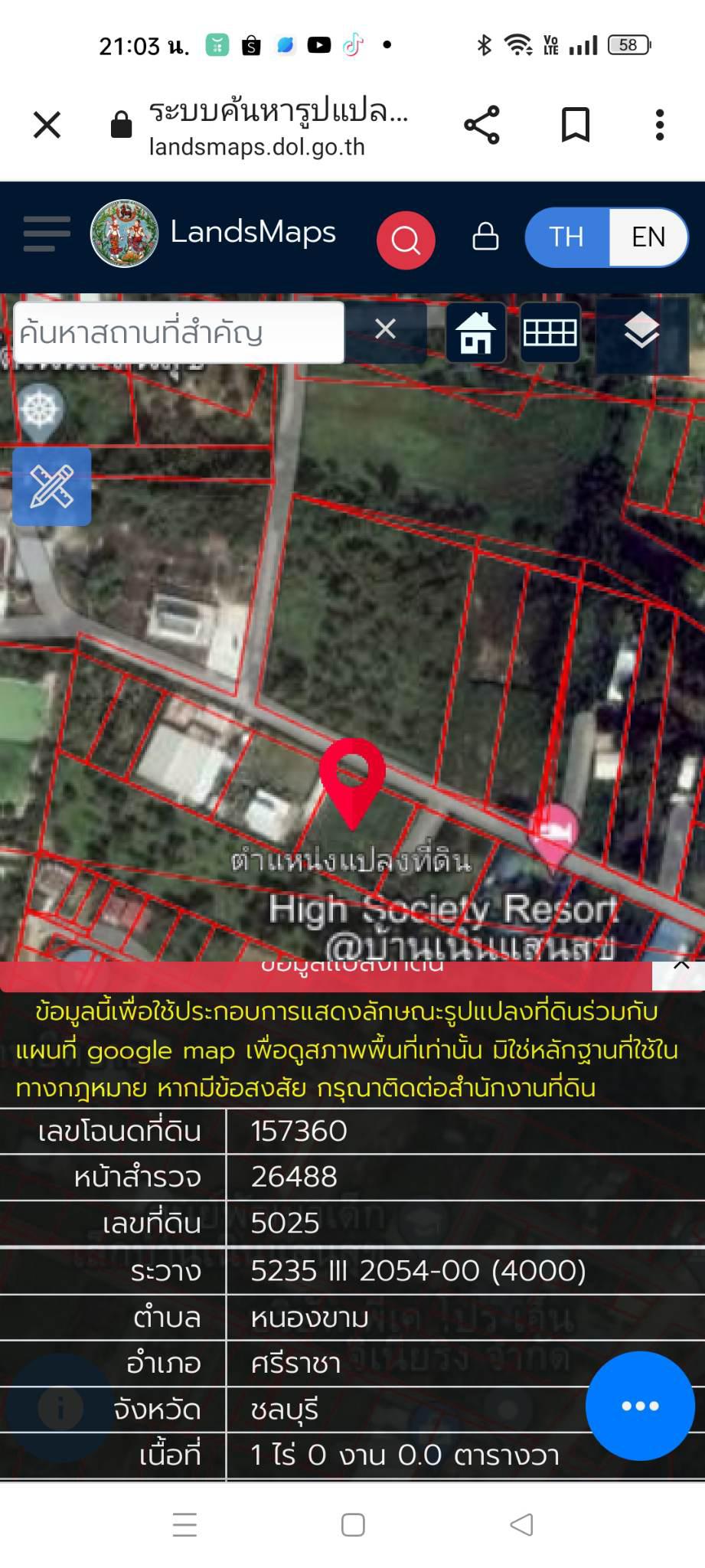
Task: Close the browser tab with X
Action: click(47, 125)
